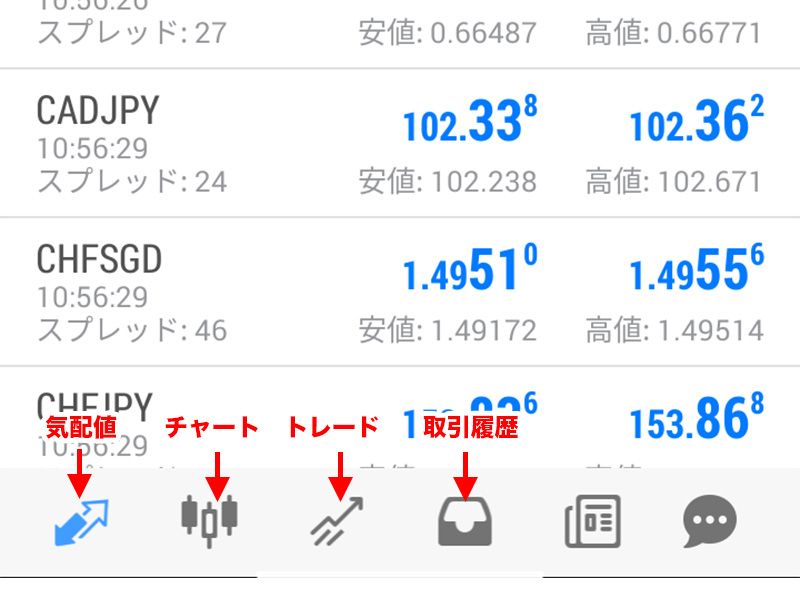The width and height of the screenshot is (800, 600).
Task: Open the news tab
Action: click(592, 521)
